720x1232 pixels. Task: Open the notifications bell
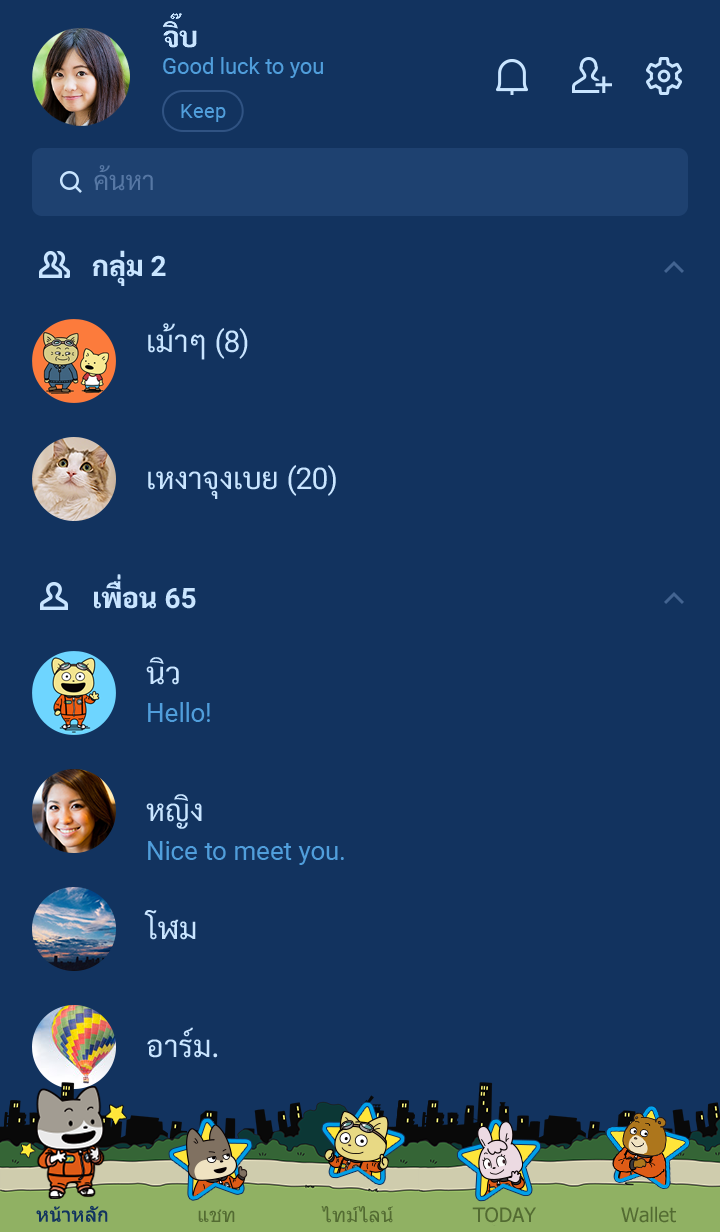[512, 77]
